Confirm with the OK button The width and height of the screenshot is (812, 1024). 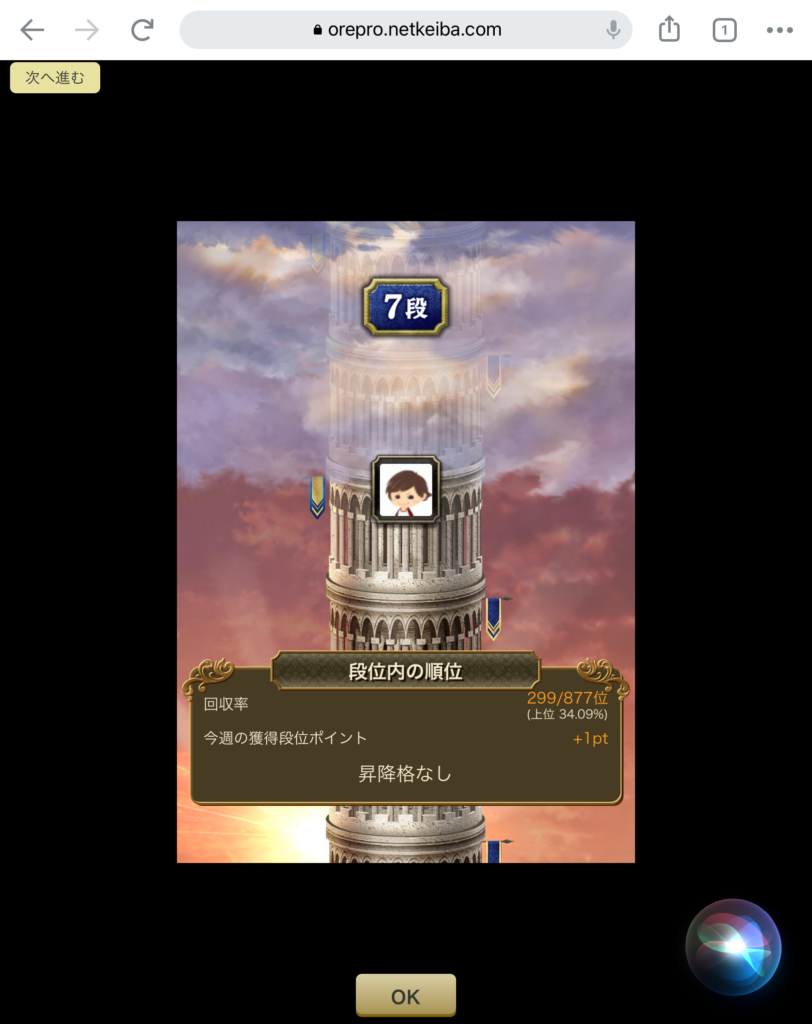coord(406,996)
